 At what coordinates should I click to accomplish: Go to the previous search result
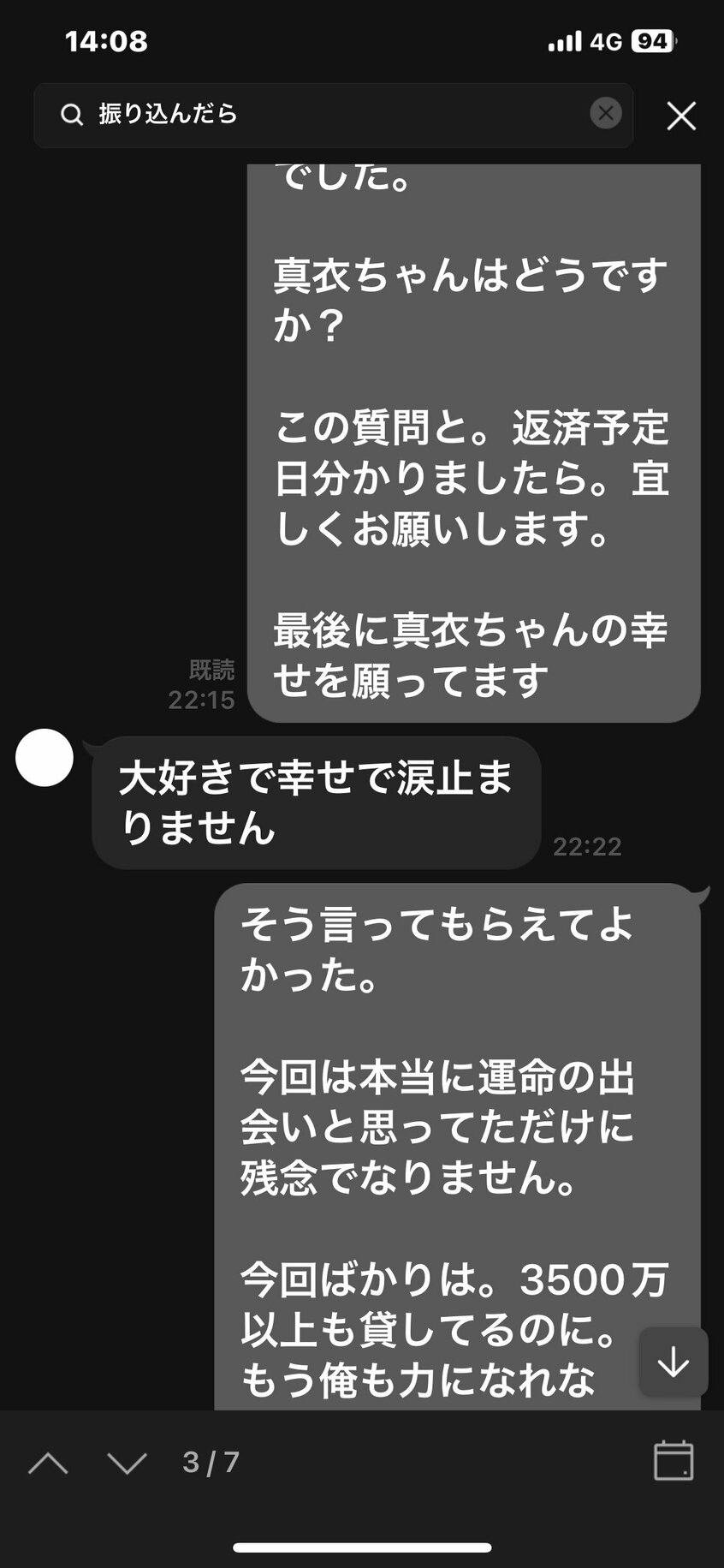[49, 1463]
